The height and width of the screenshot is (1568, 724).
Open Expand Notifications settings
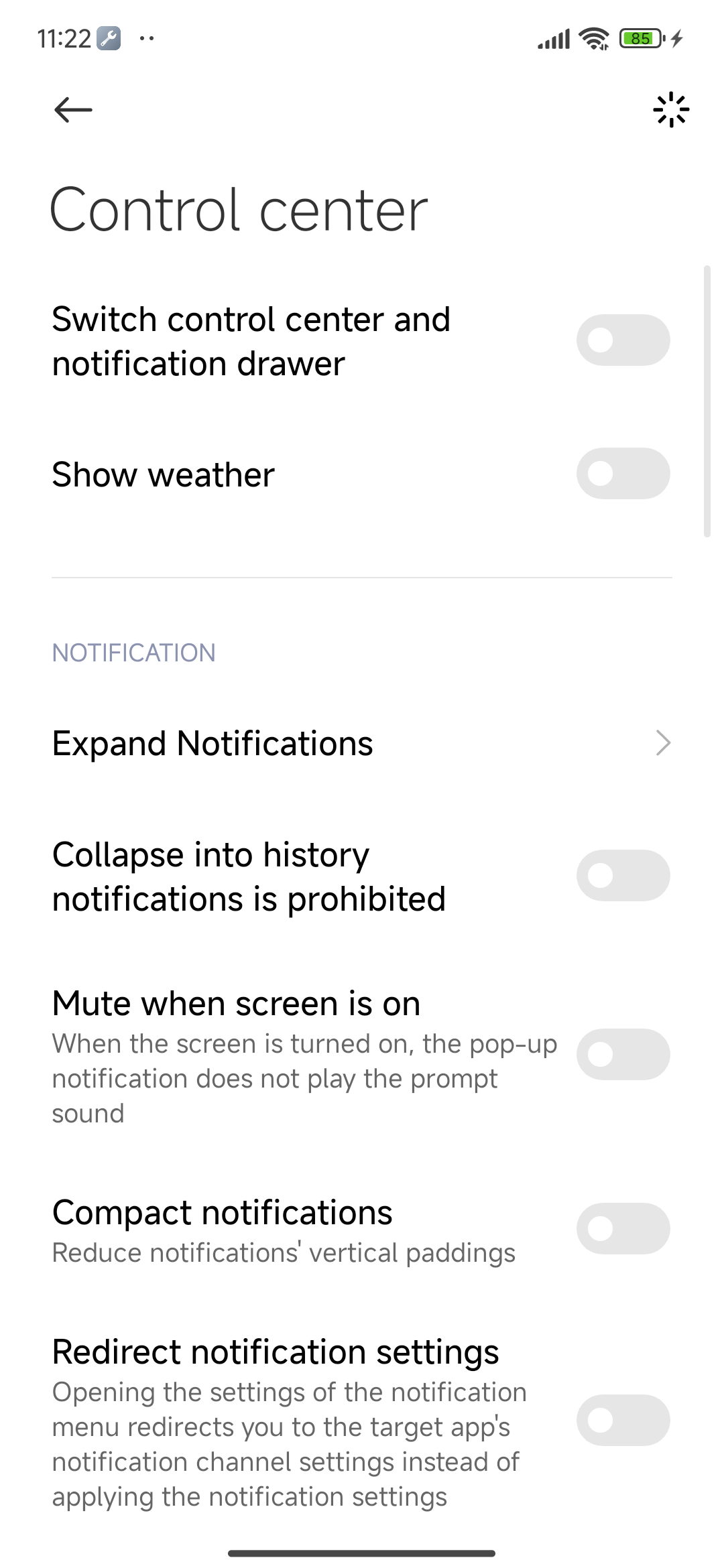(x=362, y=743)
